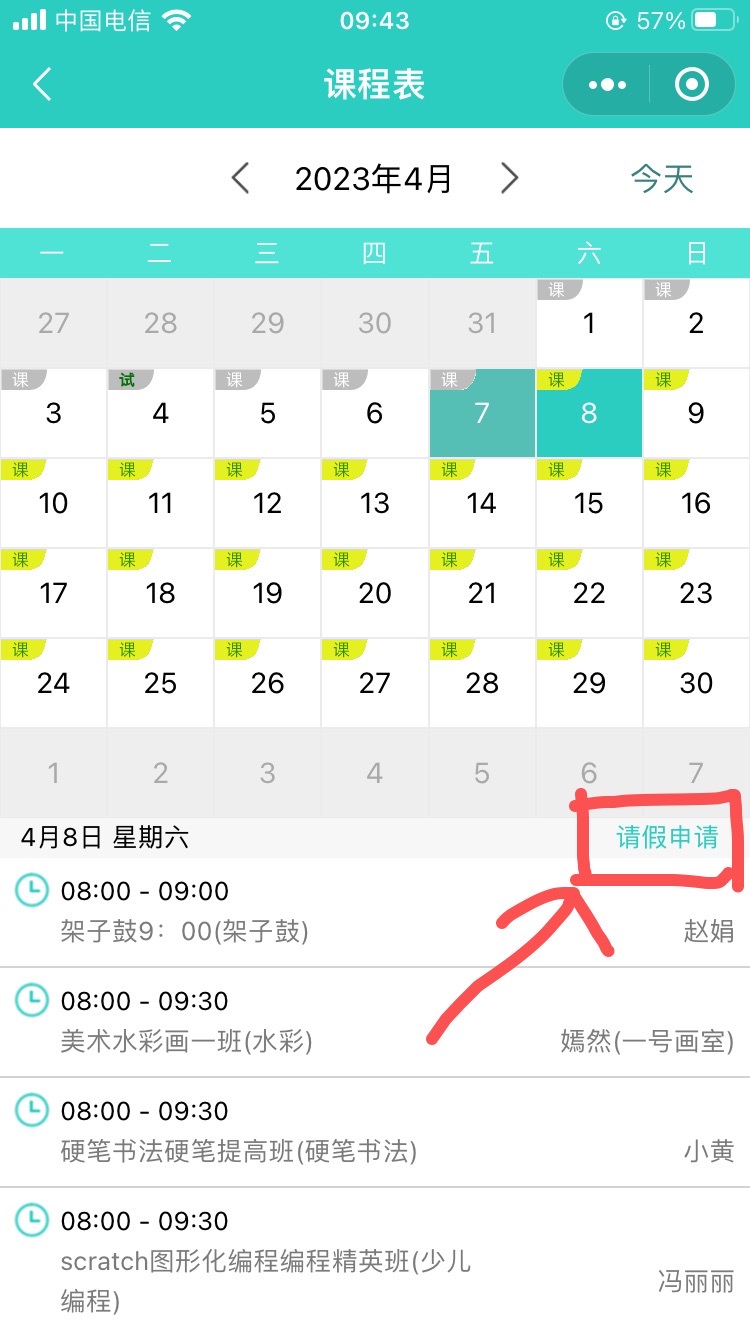Select April 4 marked 试
The image size is (750, 1334).
click(160, 413)
